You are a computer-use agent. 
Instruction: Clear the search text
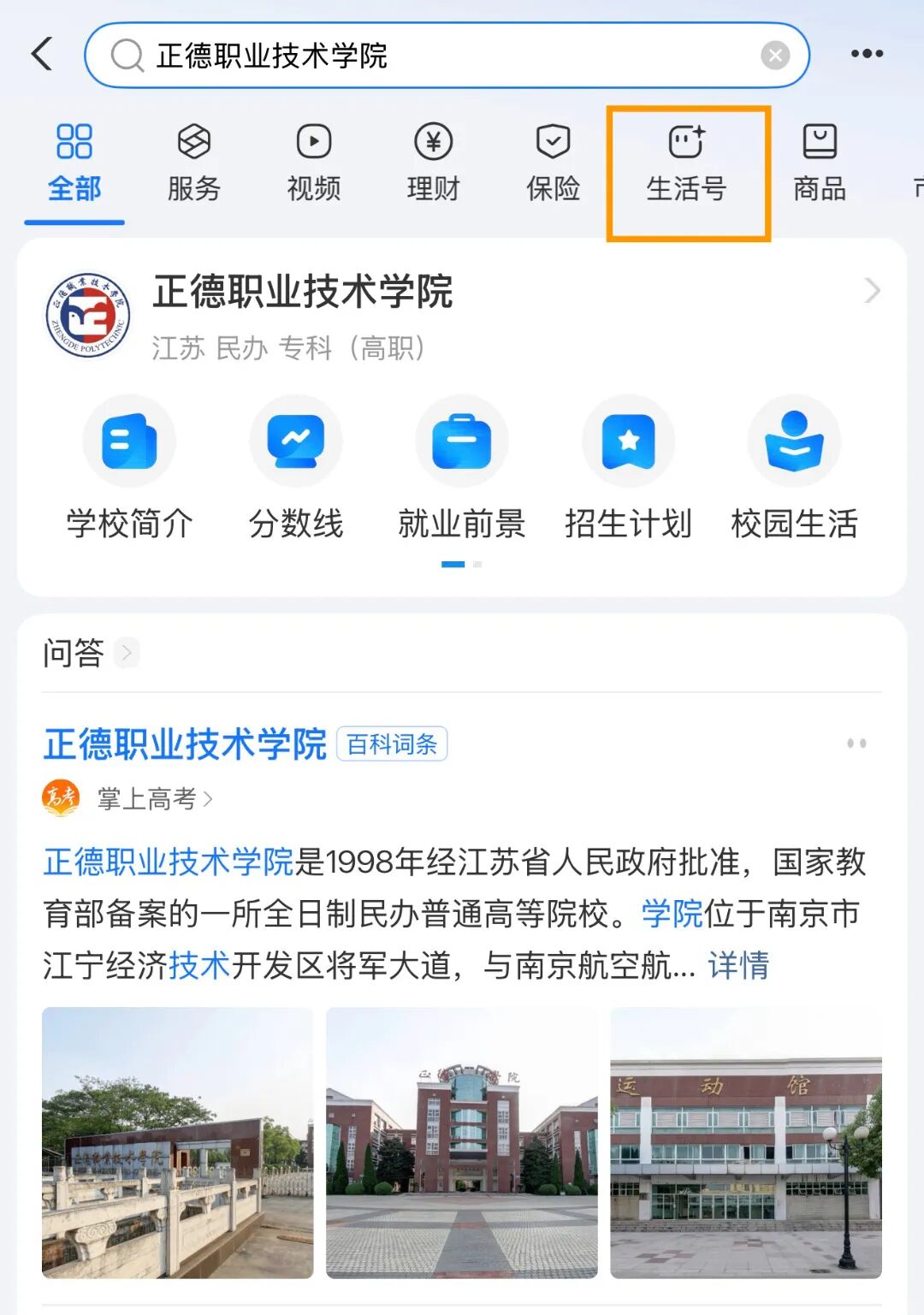pos(774,56)
